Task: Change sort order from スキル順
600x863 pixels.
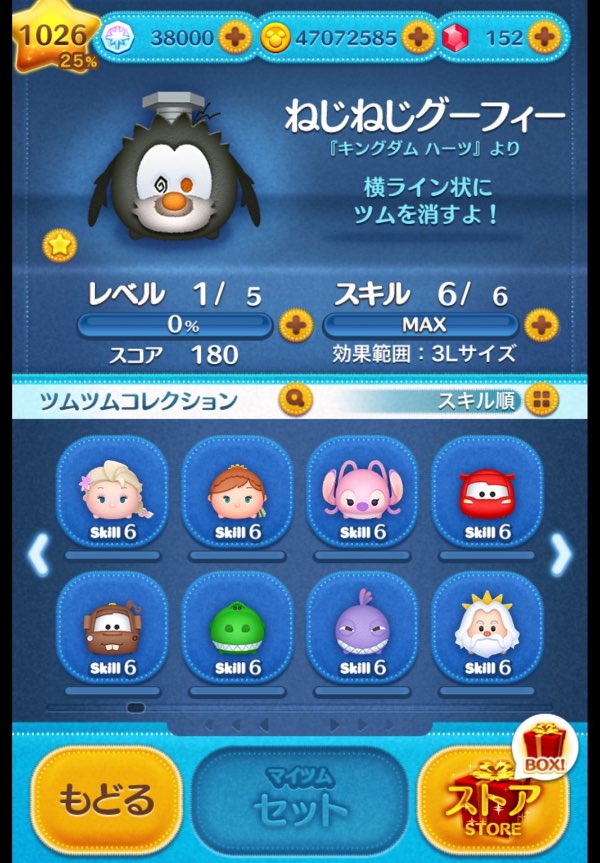Action: point(541,401)
